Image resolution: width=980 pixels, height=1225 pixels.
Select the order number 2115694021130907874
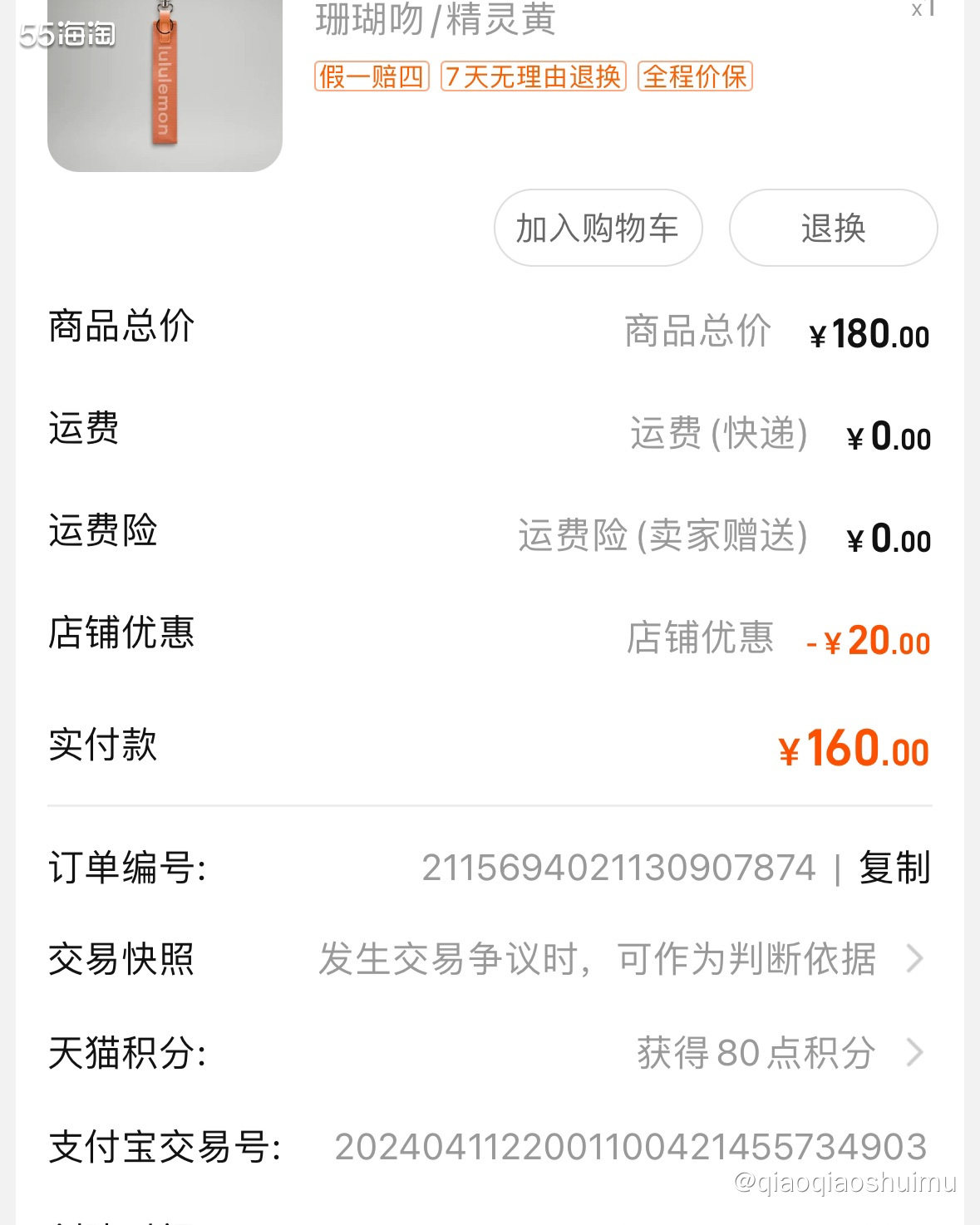(619, 868)
